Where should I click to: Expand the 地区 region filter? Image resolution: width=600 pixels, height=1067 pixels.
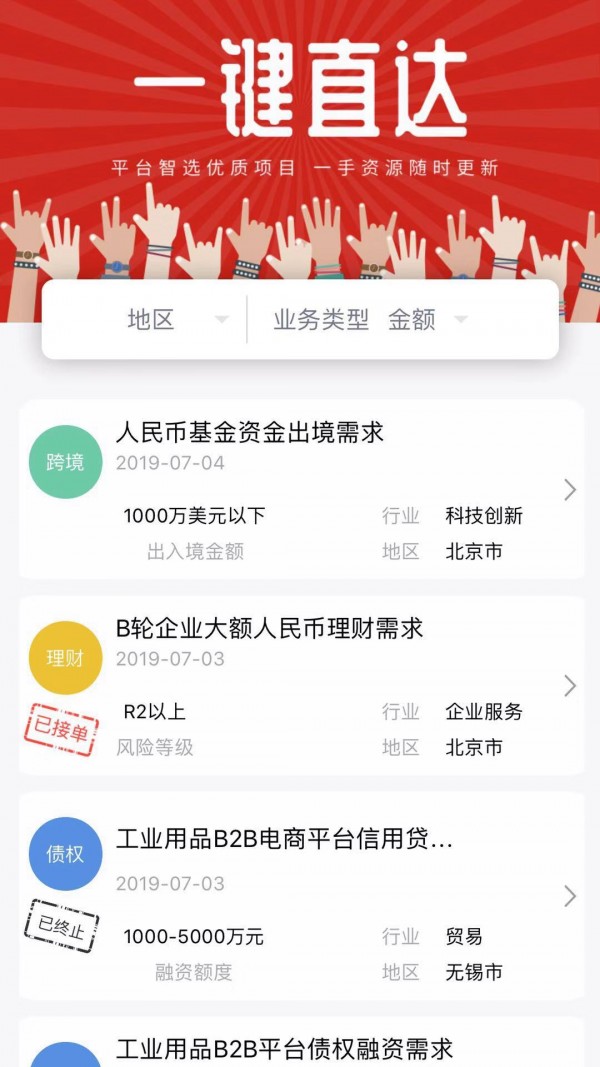pyautogui.click(x=175, y=320)
